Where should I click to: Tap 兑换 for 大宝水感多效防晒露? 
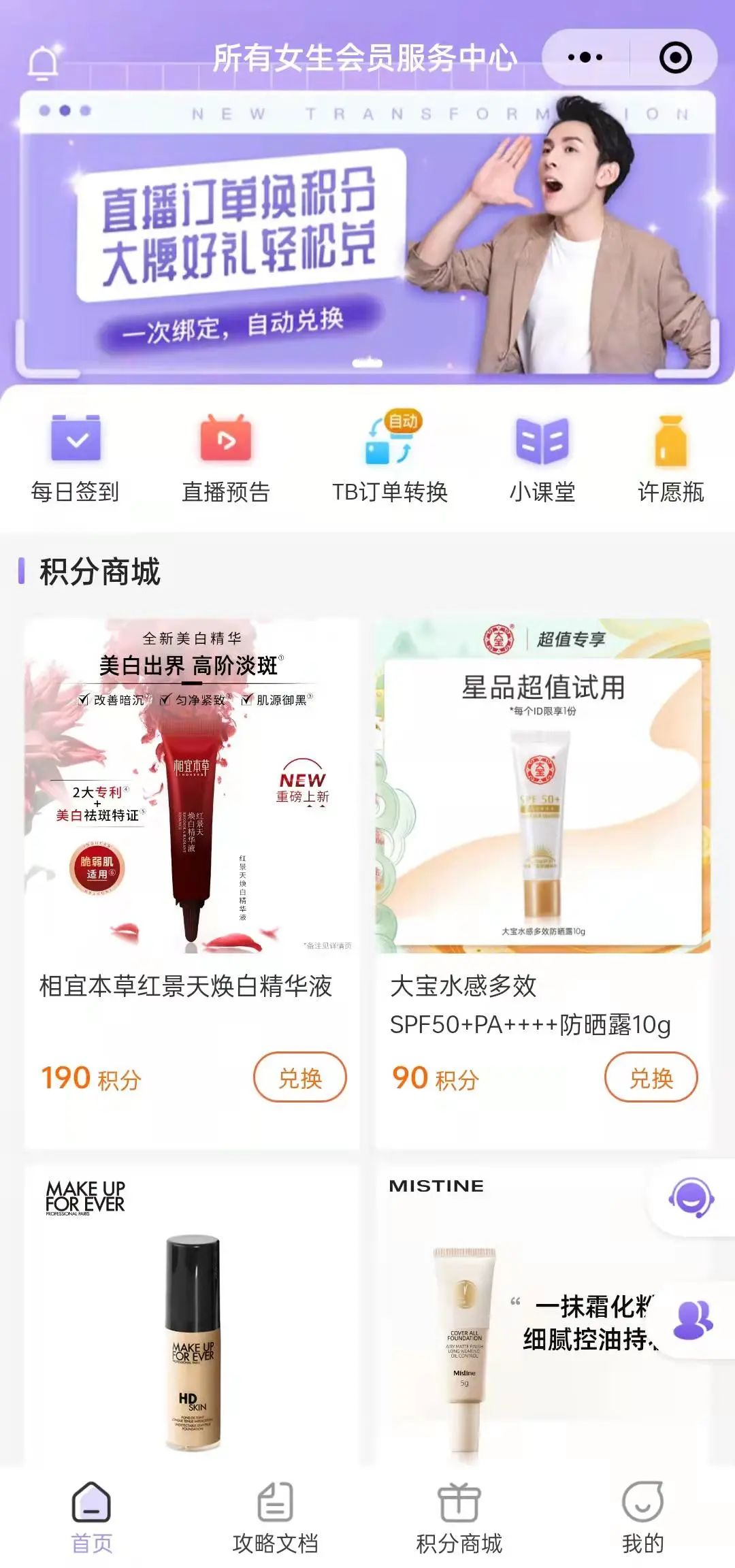click(x=651, y=1077)
